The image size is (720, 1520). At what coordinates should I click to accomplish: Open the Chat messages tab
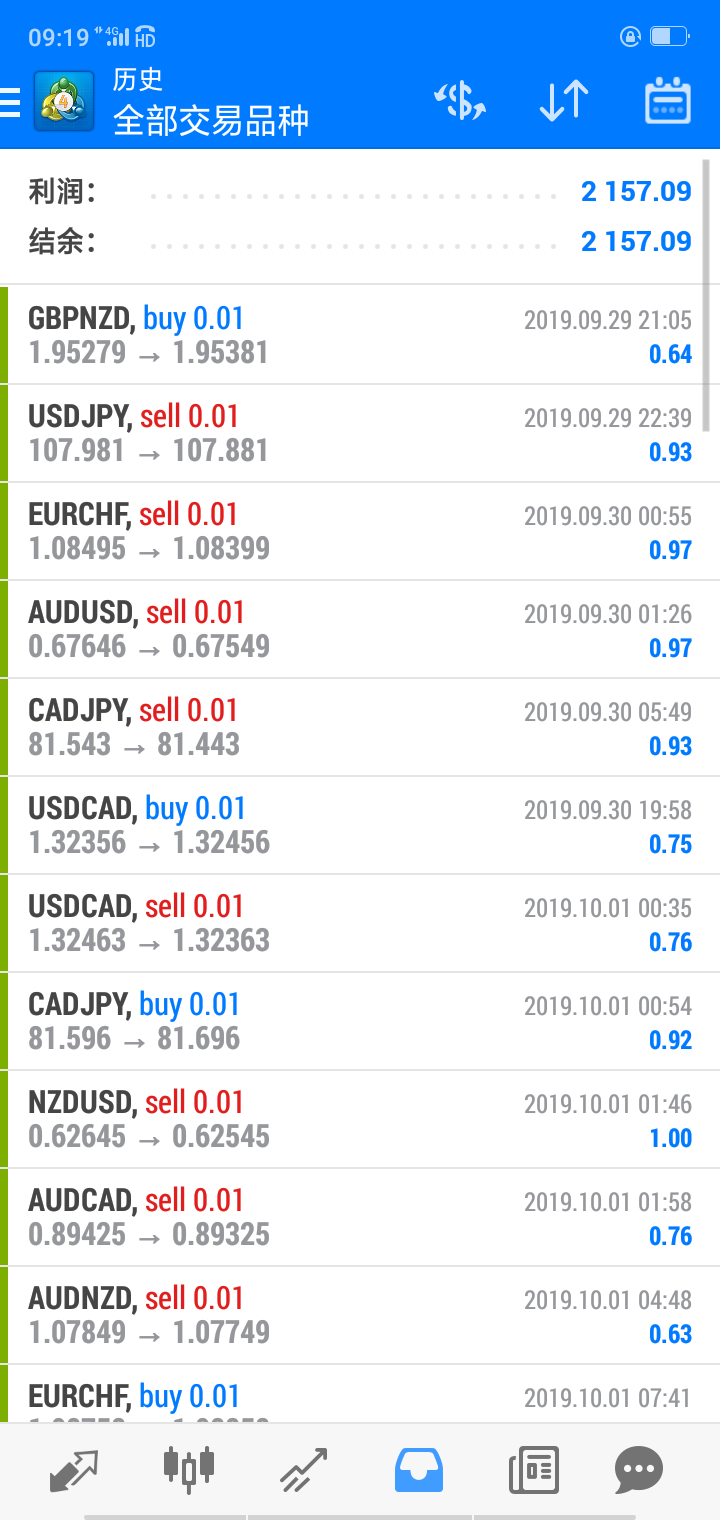(638, 1470)
